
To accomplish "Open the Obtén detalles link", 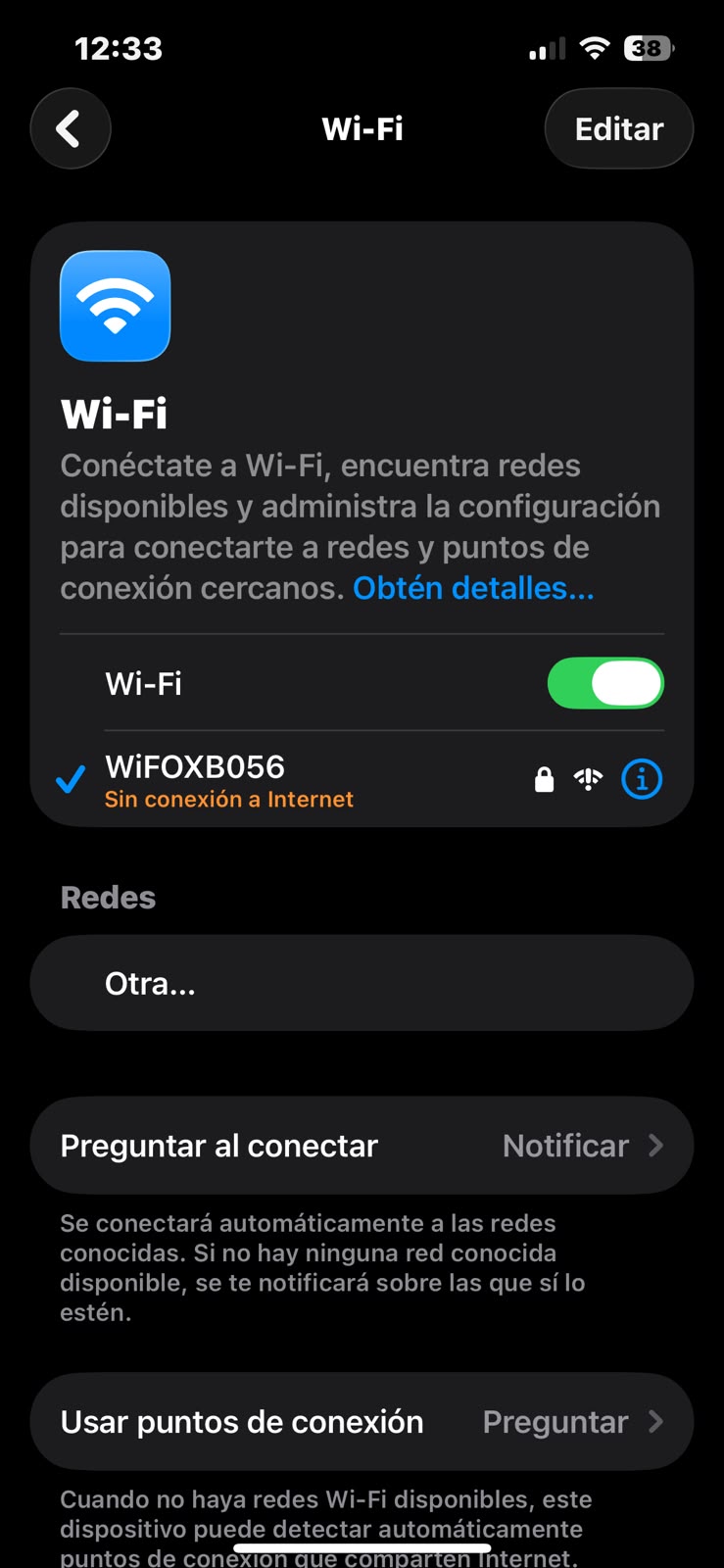I will (x=473, y=588).
